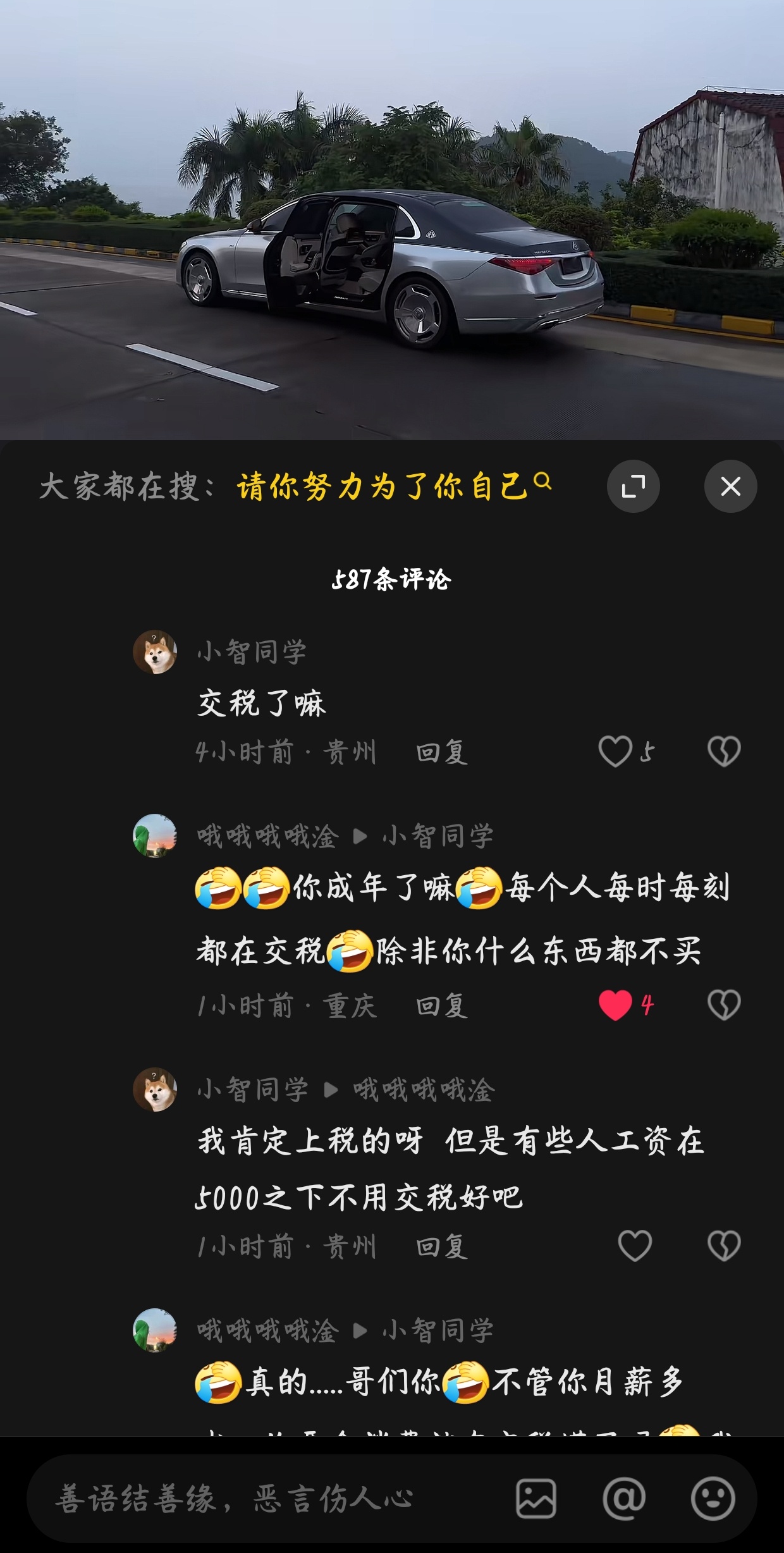Search the suggested phrase 请你努力为了你自己
Screen dimensions: 784x1553
point(392,487)
